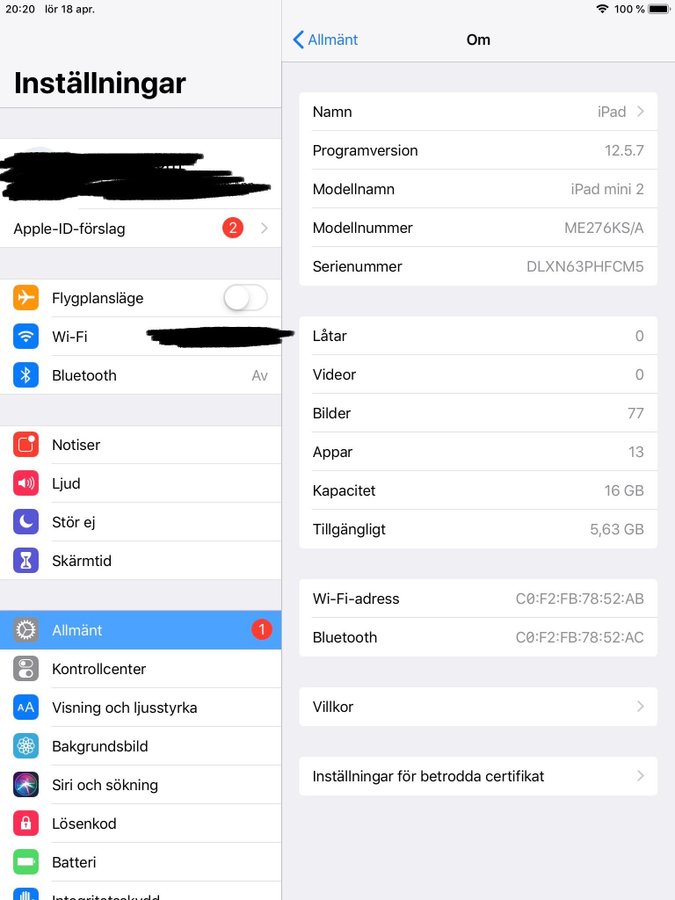
Task: Go back to Allmänt
Action: pyautogui.click(x=325, y=40)
